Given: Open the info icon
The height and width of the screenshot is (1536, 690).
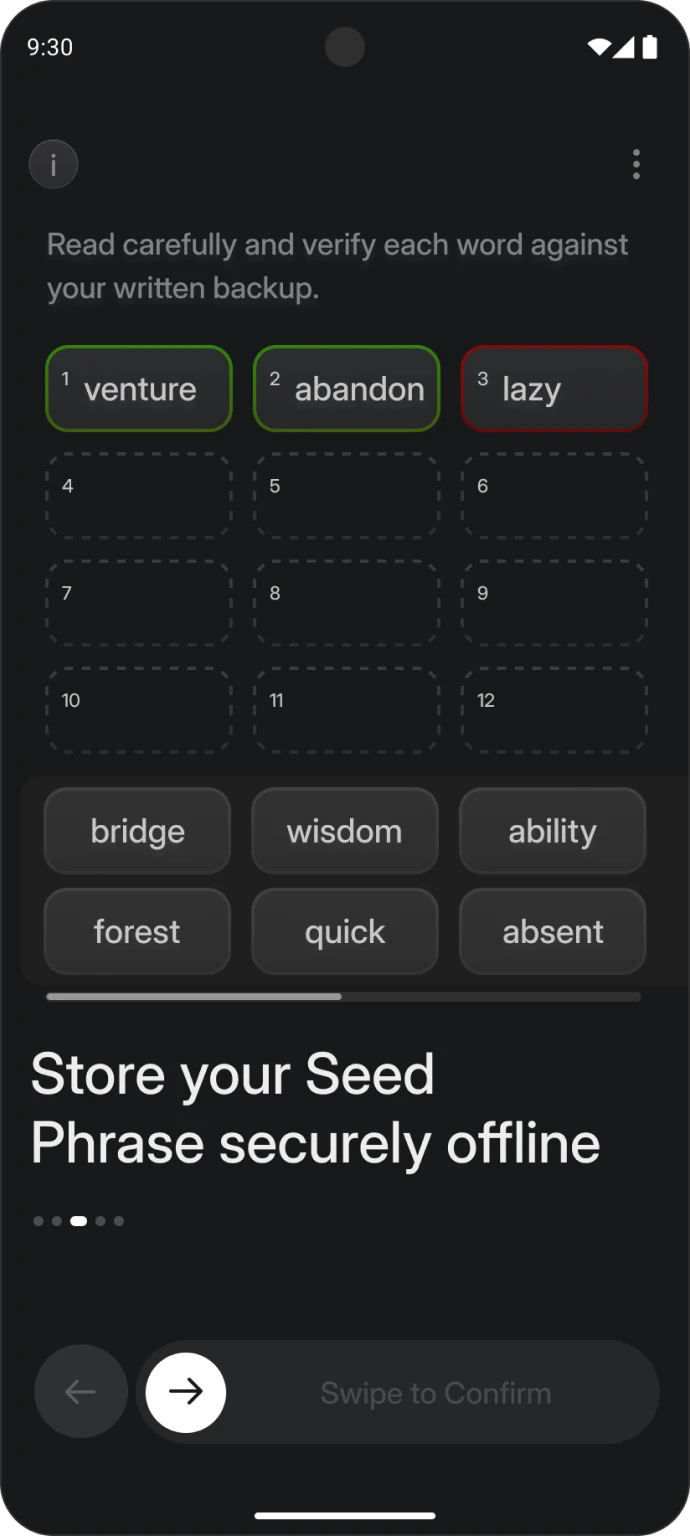Looking at the screenshot, I should click(53, 164).
